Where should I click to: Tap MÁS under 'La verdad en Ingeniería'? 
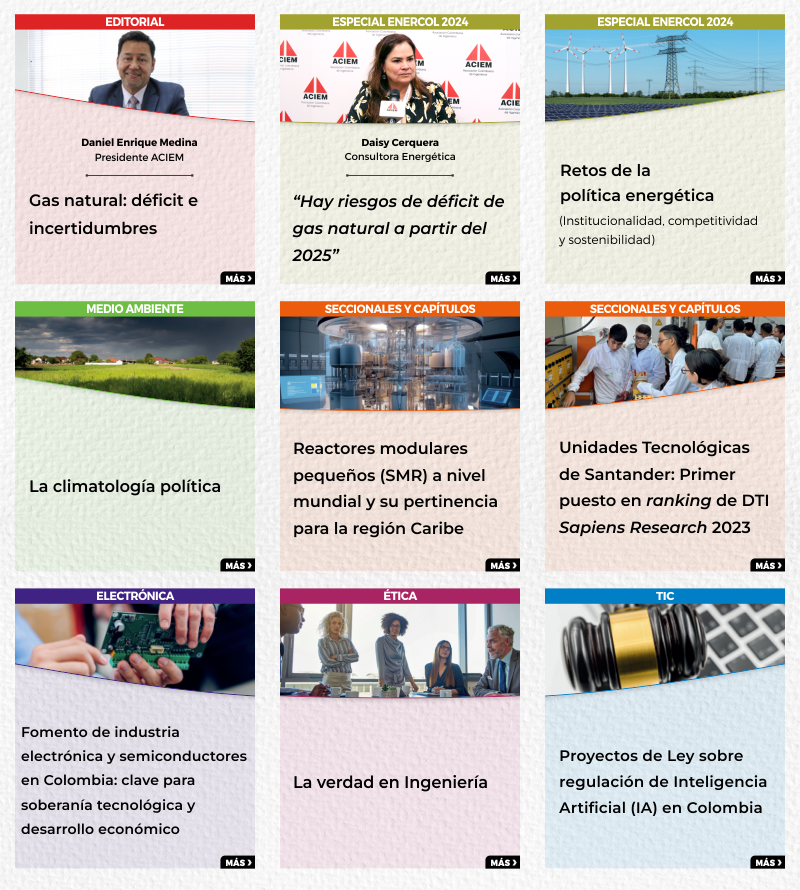click(x=502, y=863)
